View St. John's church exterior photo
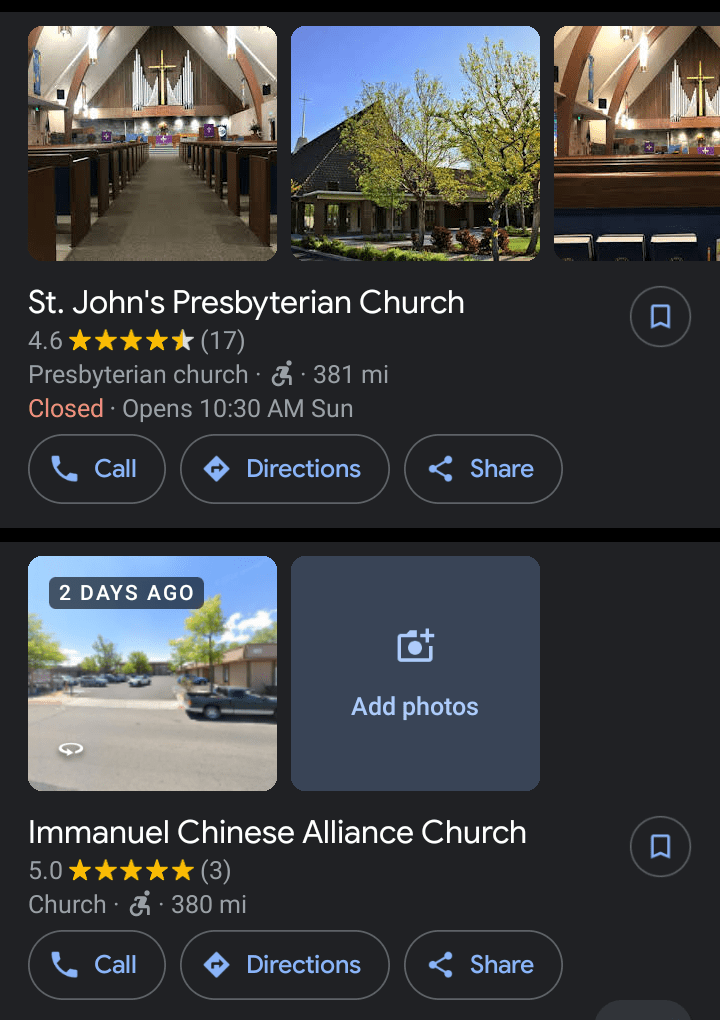Viewport: 720px width, 1020px height. 415,143
